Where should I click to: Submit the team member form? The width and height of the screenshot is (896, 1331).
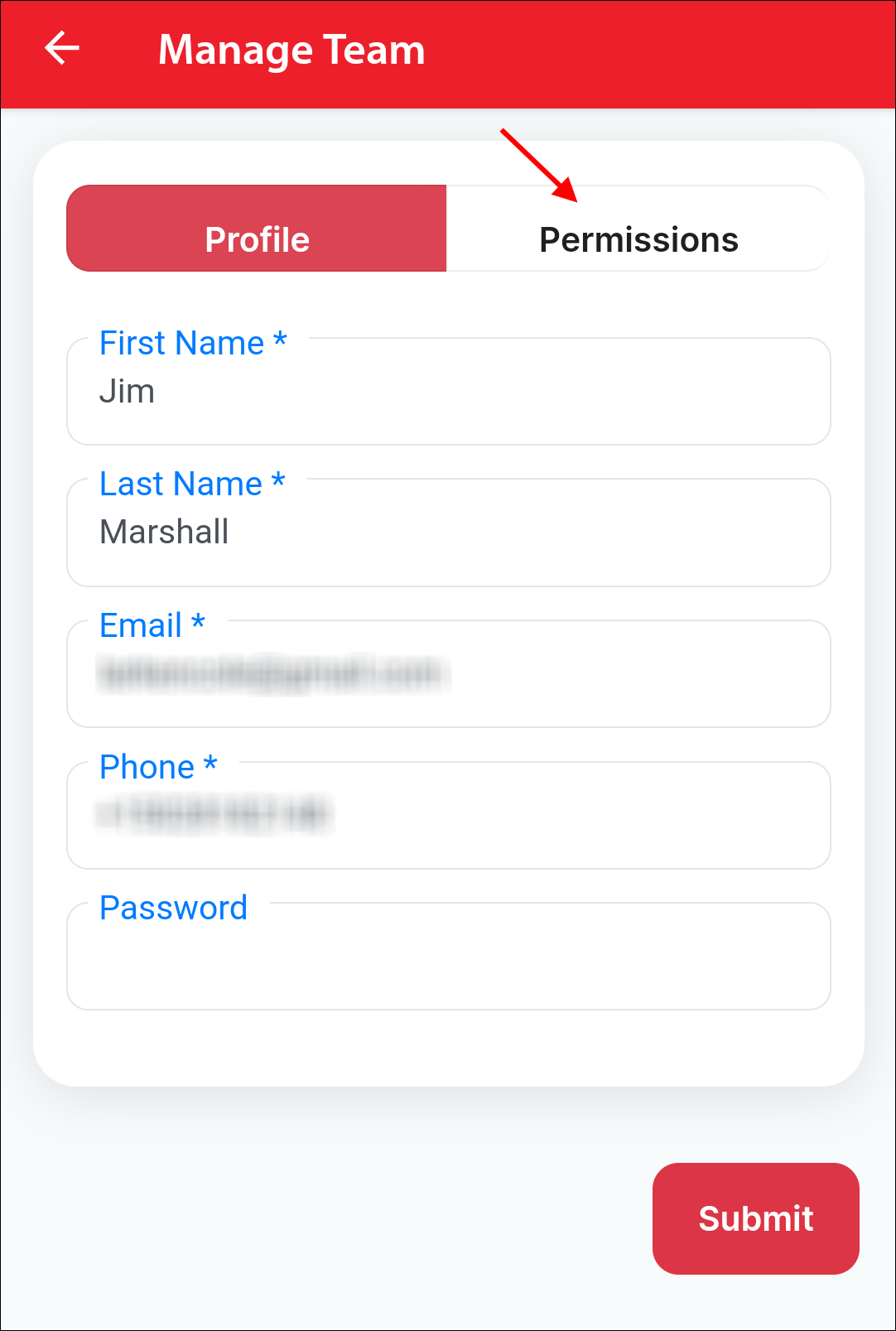tap(755, 1218)
